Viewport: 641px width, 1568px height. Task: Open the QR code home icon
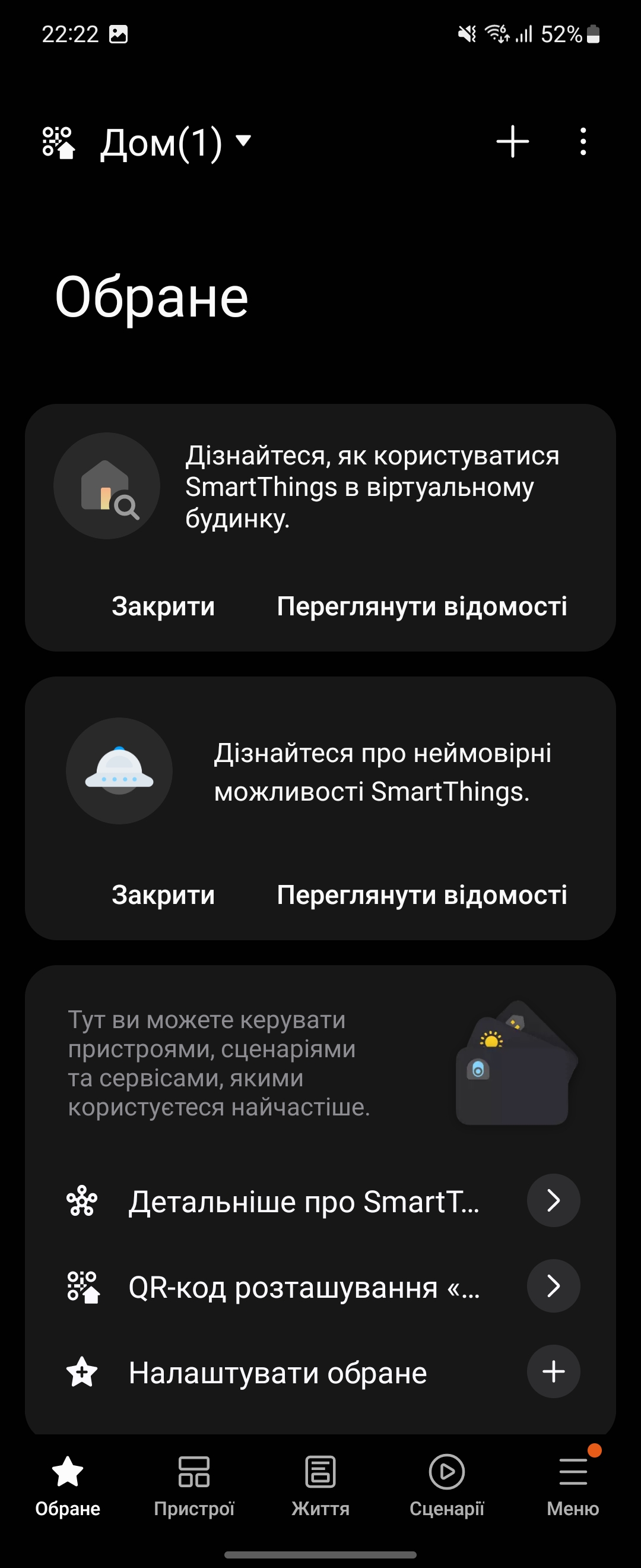point(58,143)
